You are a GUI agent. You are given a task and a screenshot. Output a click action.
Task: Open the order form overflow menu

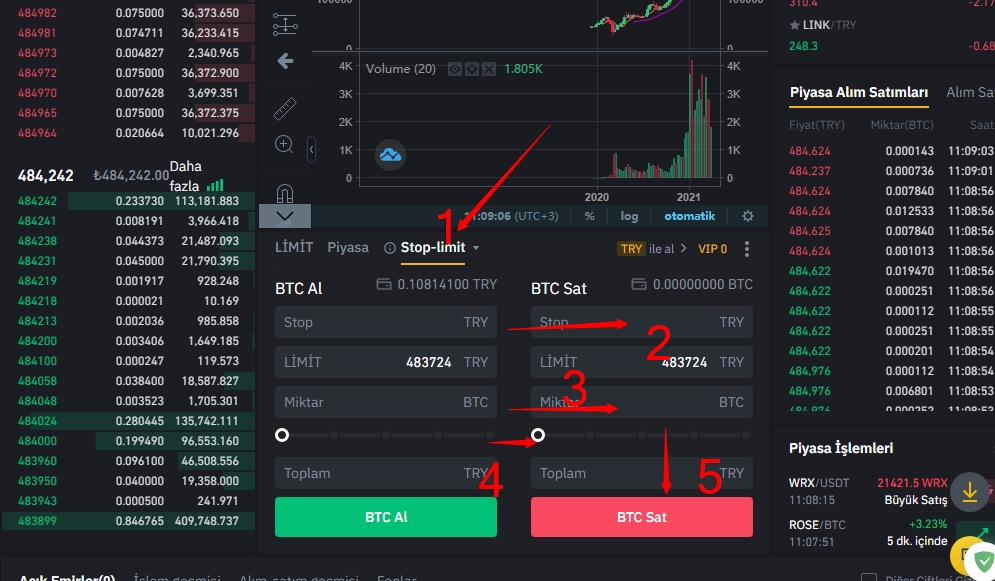click(x=747, y=249)
